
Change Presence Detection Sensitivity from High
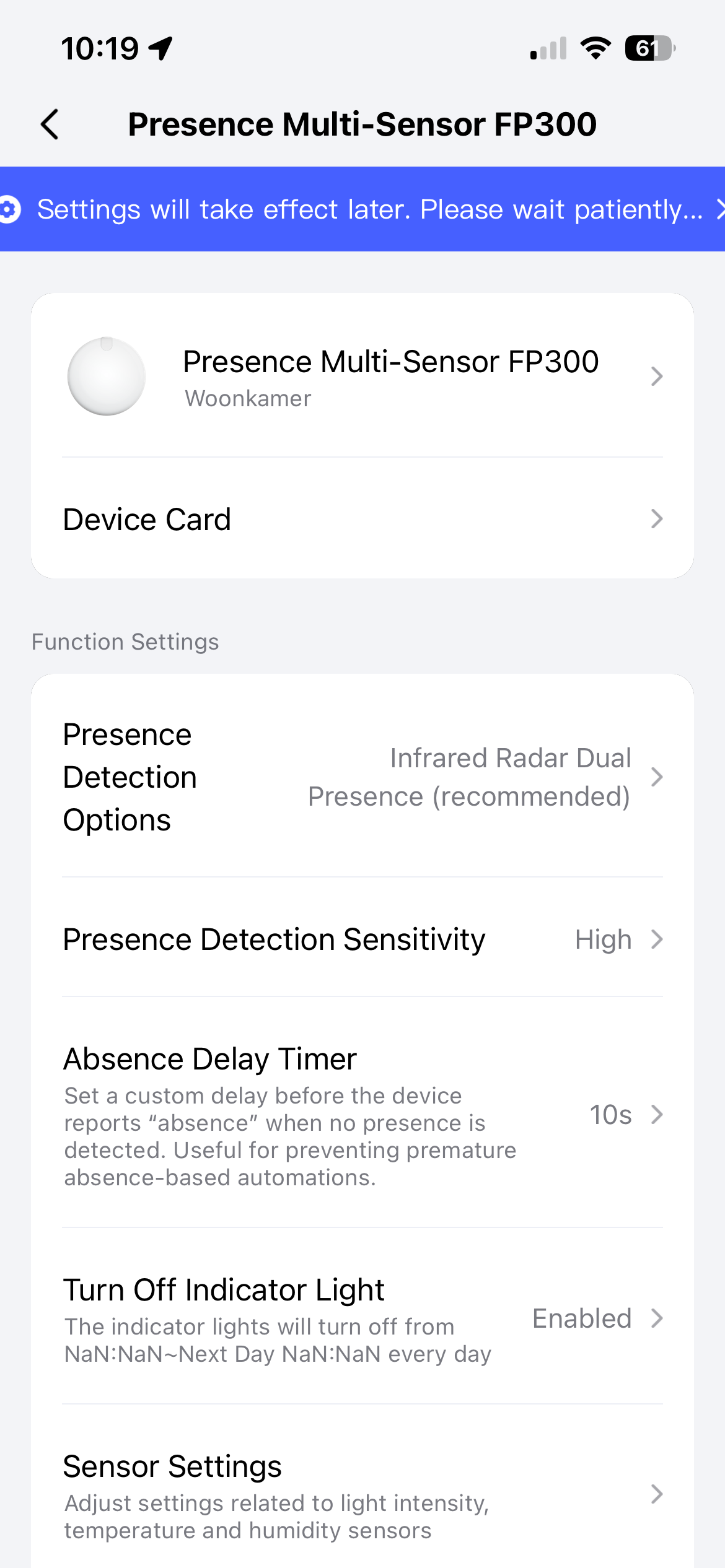point(362,939)
